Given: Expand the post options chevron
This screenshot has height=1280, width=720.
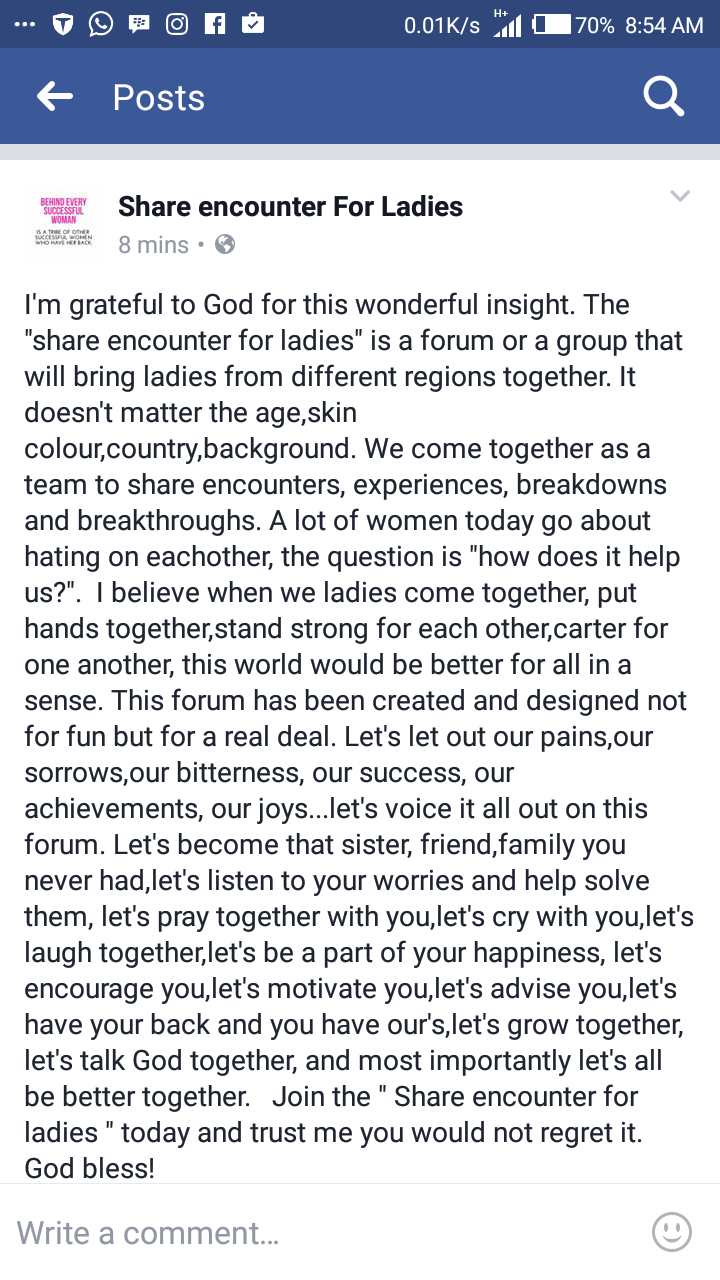Looking at the screenshot, I should (x=680, y=196).
